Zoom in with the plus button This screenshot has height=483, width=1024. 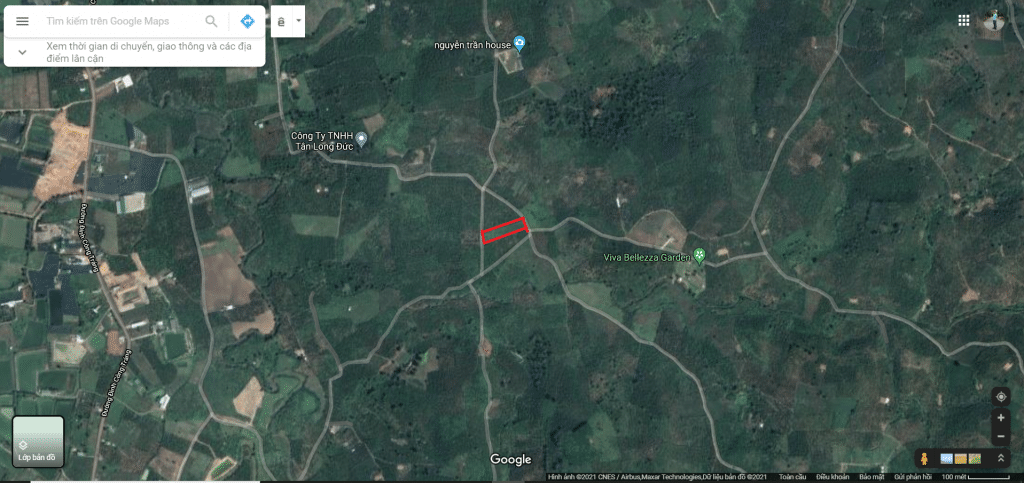[x=1001, y=417]
